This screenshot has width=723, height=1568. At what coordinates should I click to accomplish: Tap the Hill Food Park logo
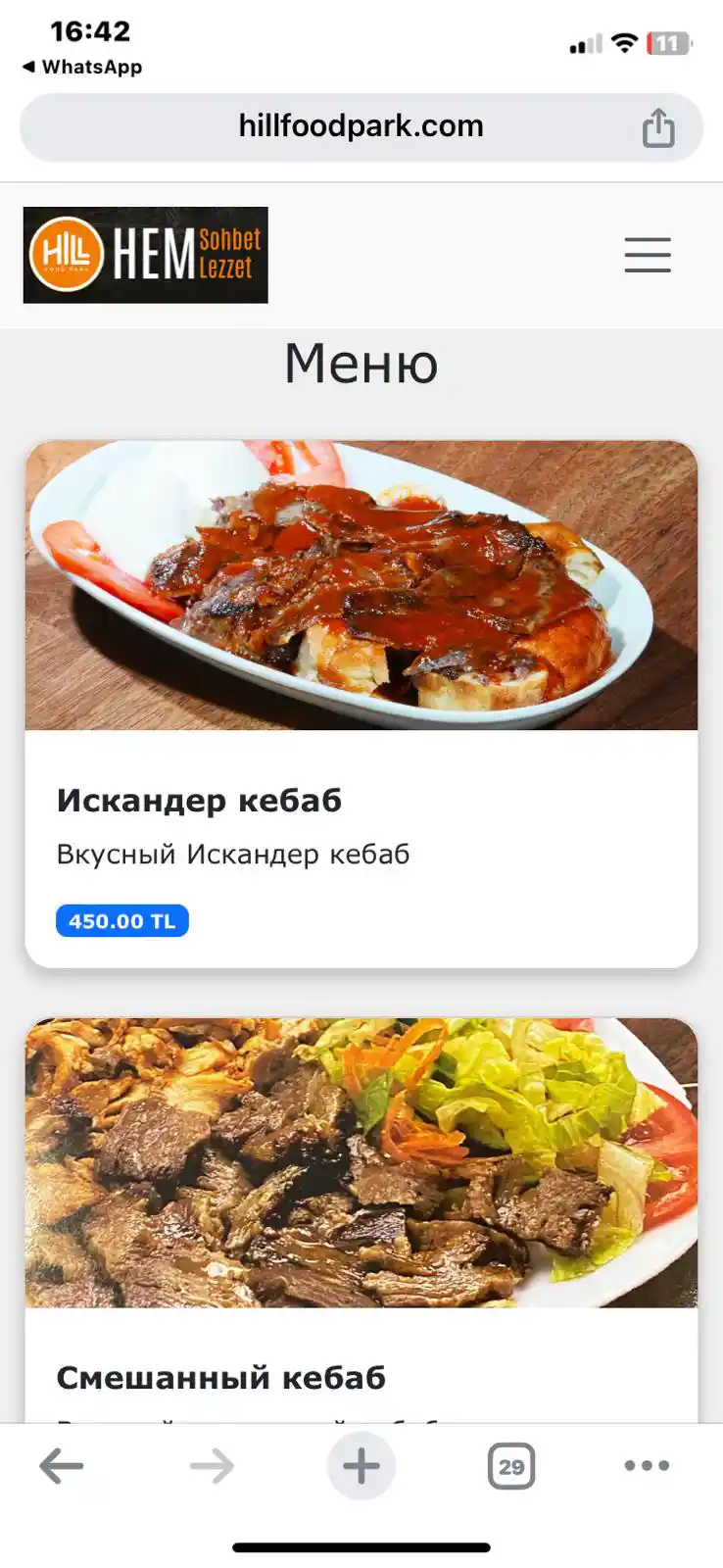pos(145,255)
